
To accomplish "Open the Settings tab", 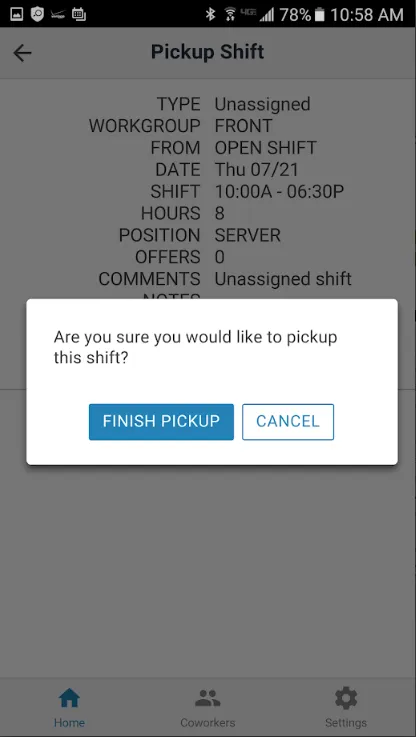I will (346, 707).
